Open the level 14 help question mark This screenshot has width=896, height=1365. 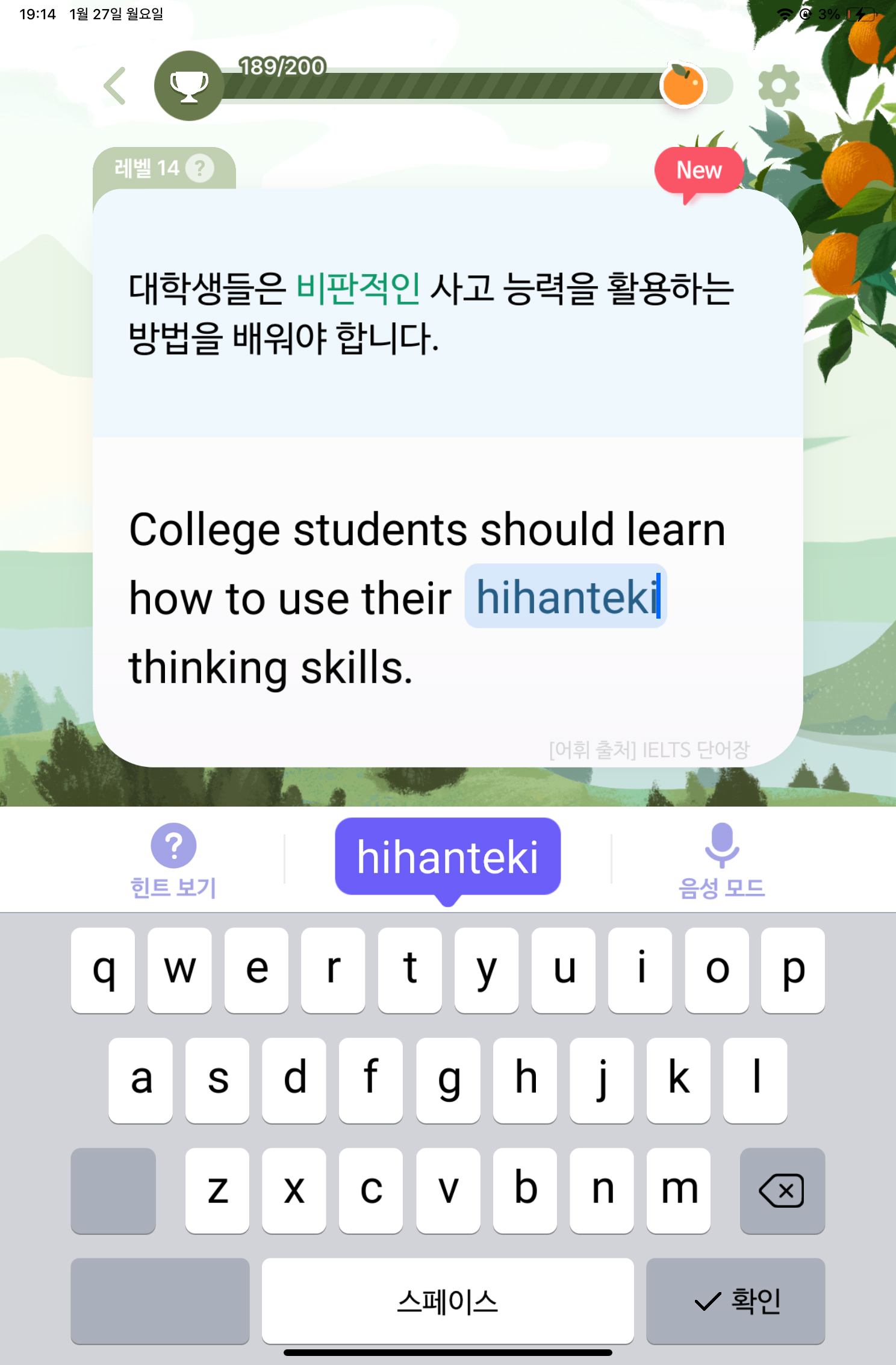pyautogui.click(x=200, y=168)
